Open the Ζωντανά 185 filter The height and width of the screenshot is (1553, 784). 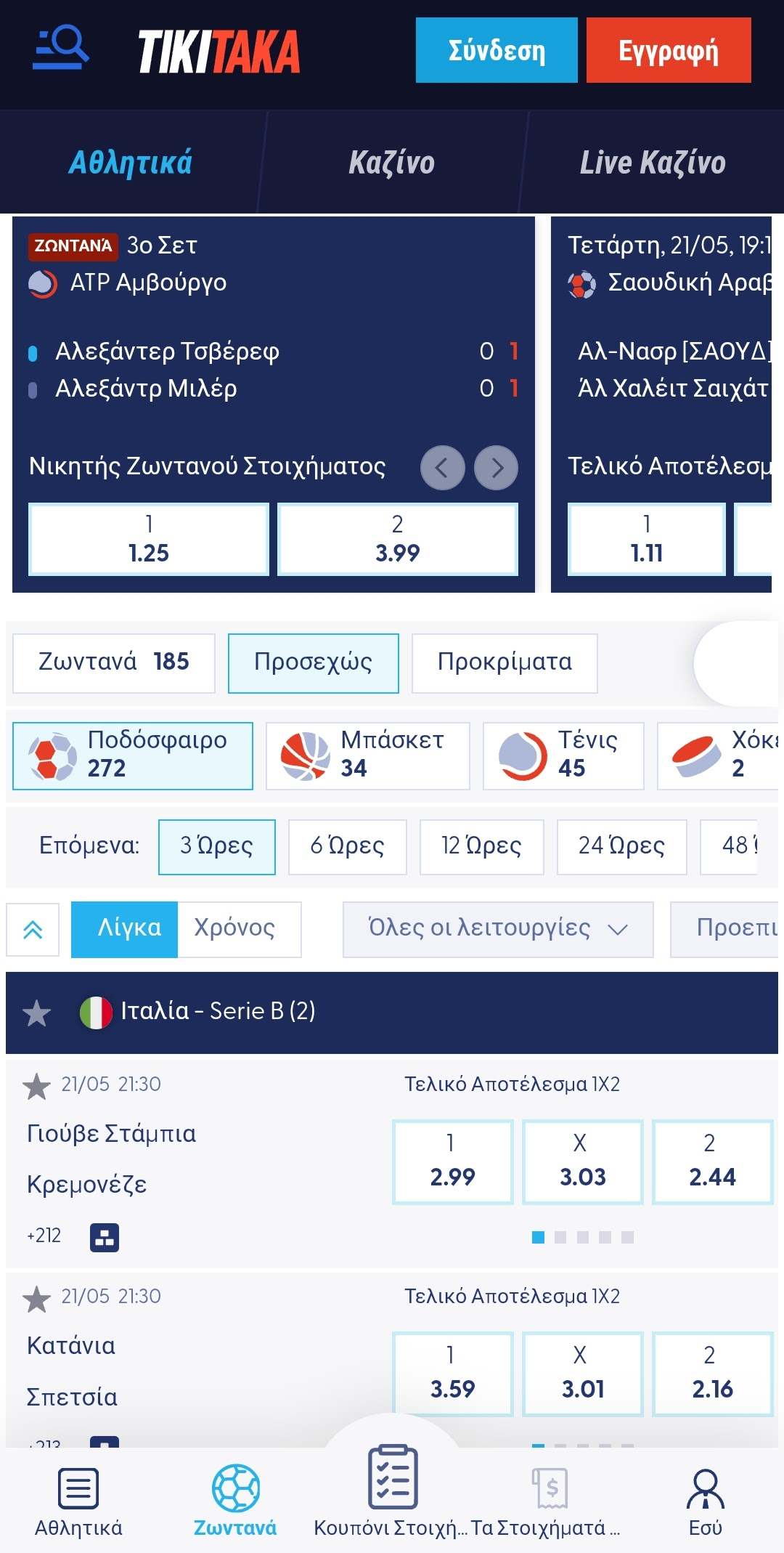point(114,662)
